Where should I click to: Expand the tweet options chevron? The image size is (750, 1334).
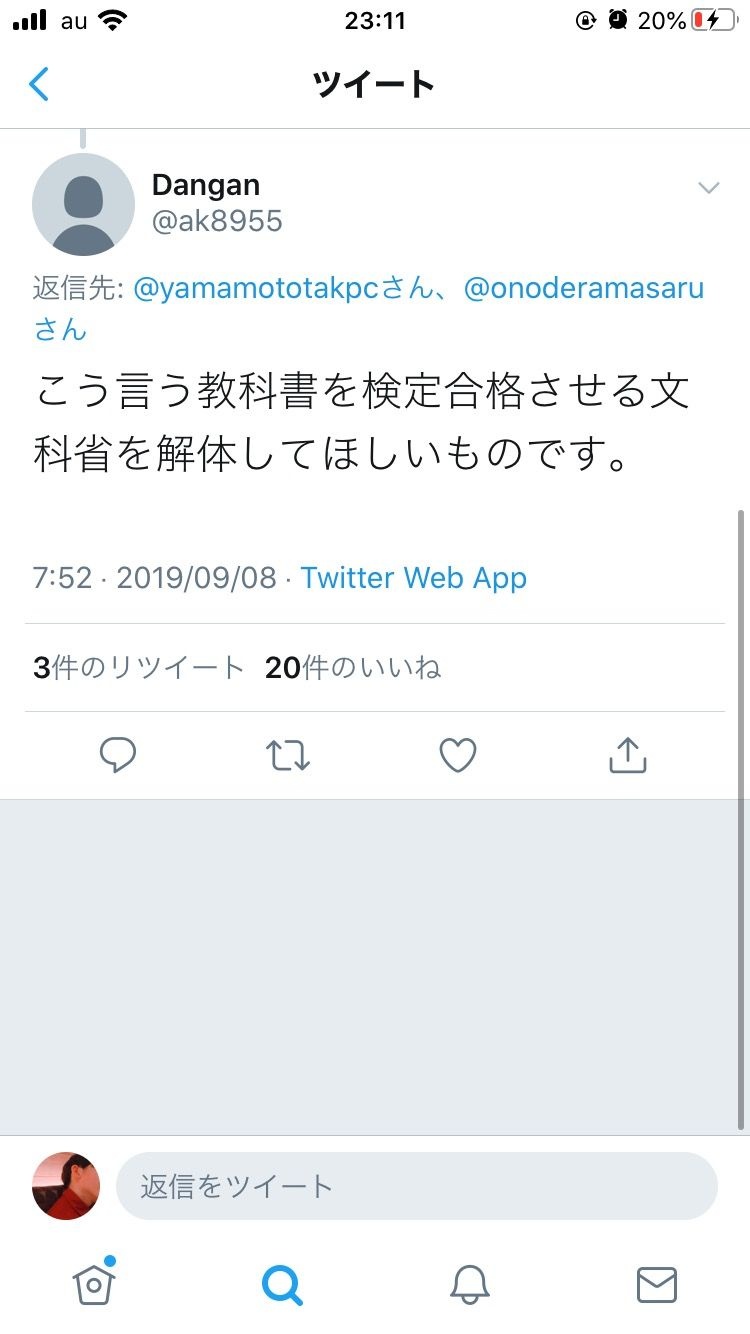708,188
